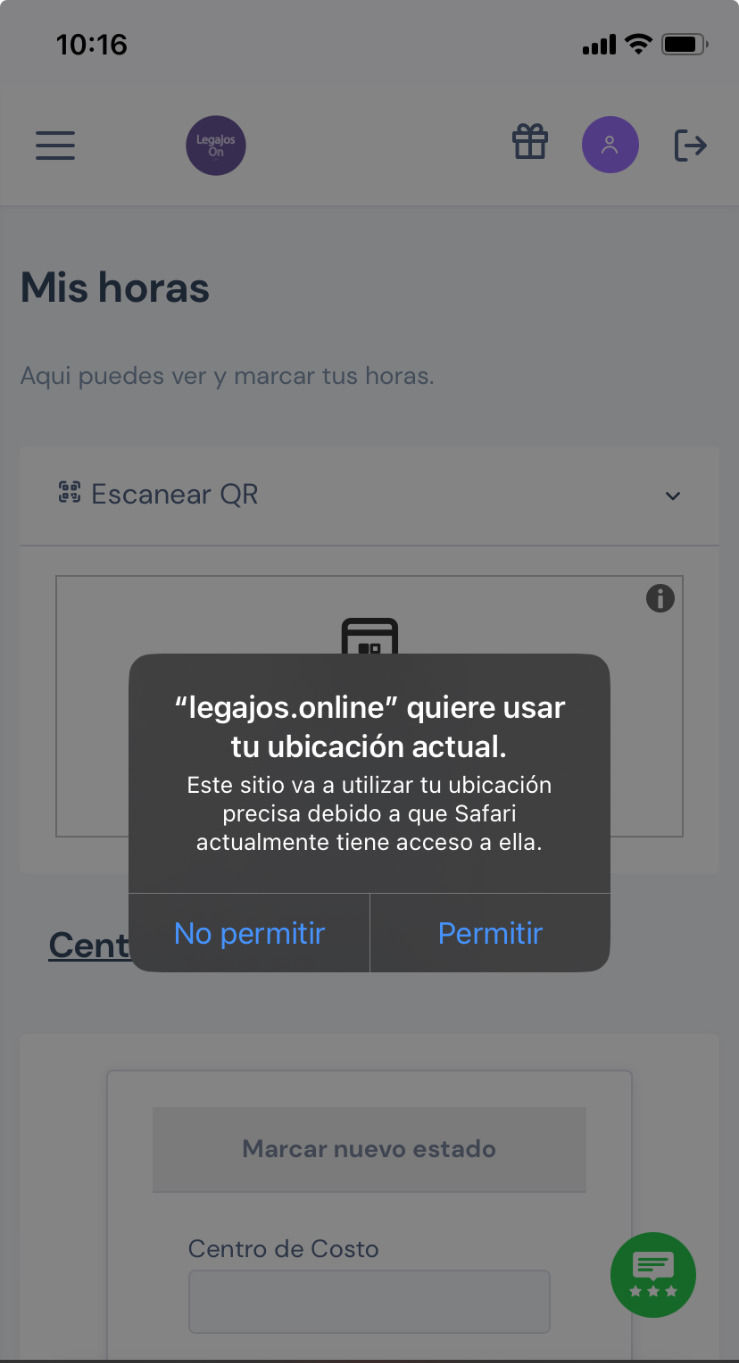The height and width of the screenshot is (1363, 739).
Task: Open the purple profile avatar
Action: [610, 145]
